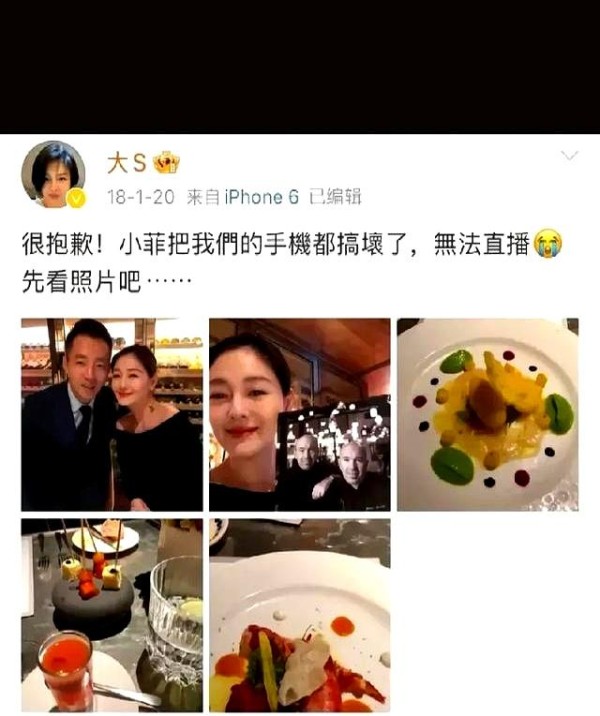View the yellow dish with green sauce photo
The image size is (600, 716).
point(487,414)
